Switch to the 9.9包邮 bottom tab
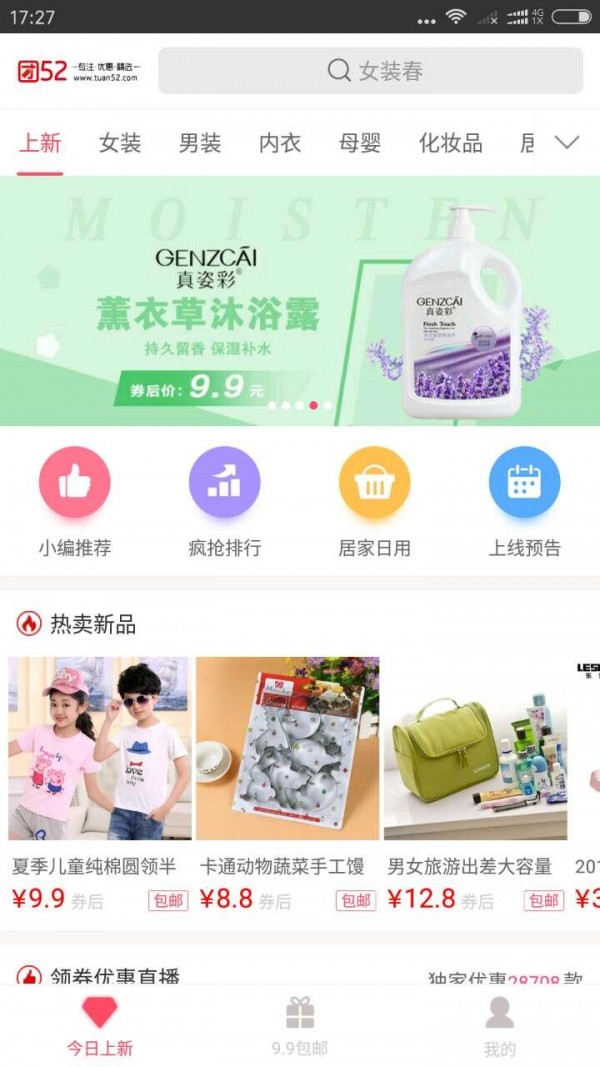Viewport: 600px width, 1067px height. 300,1026
